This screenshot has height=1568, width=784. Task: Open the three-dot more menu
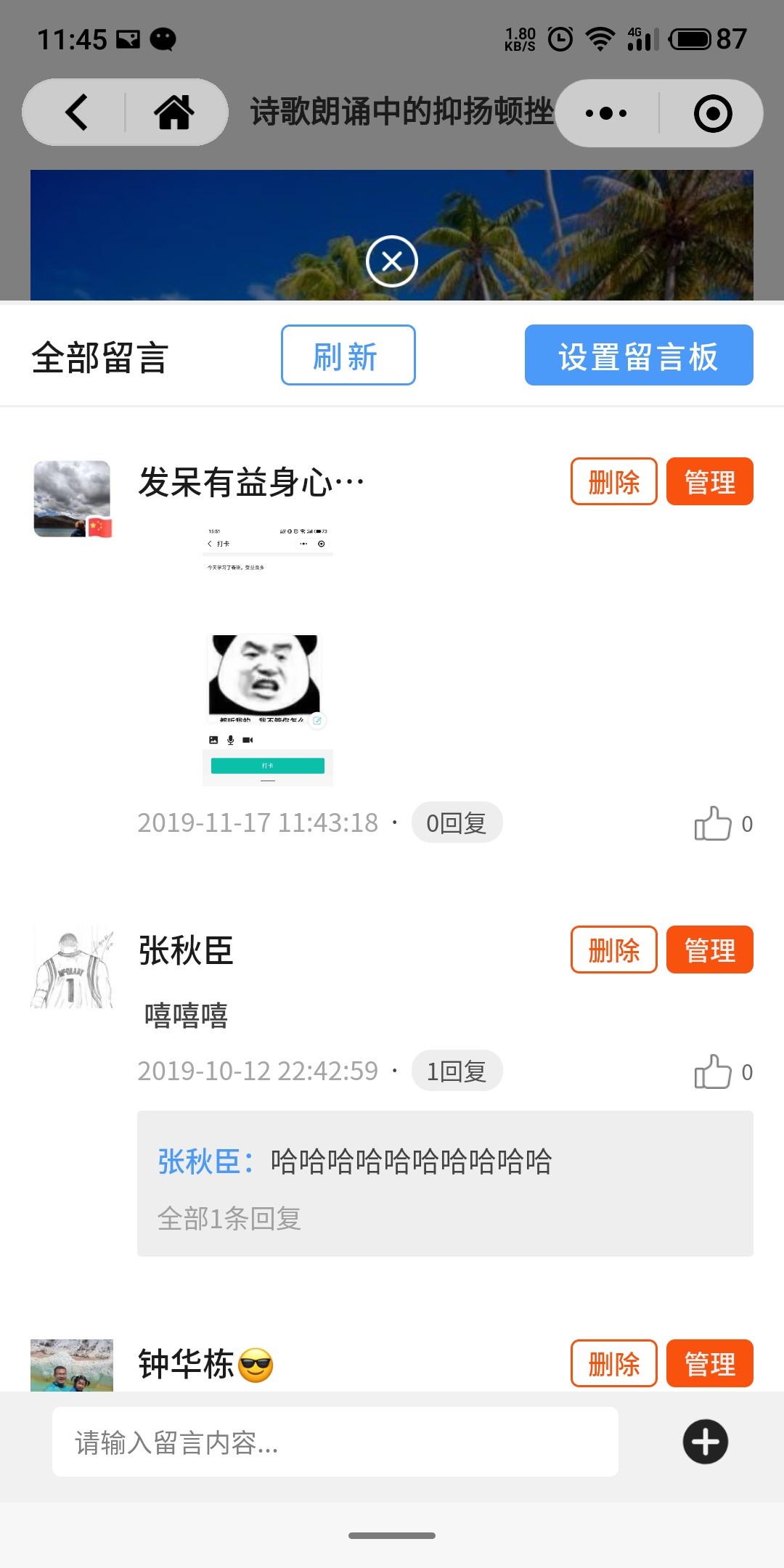click(x=606, y=113)
